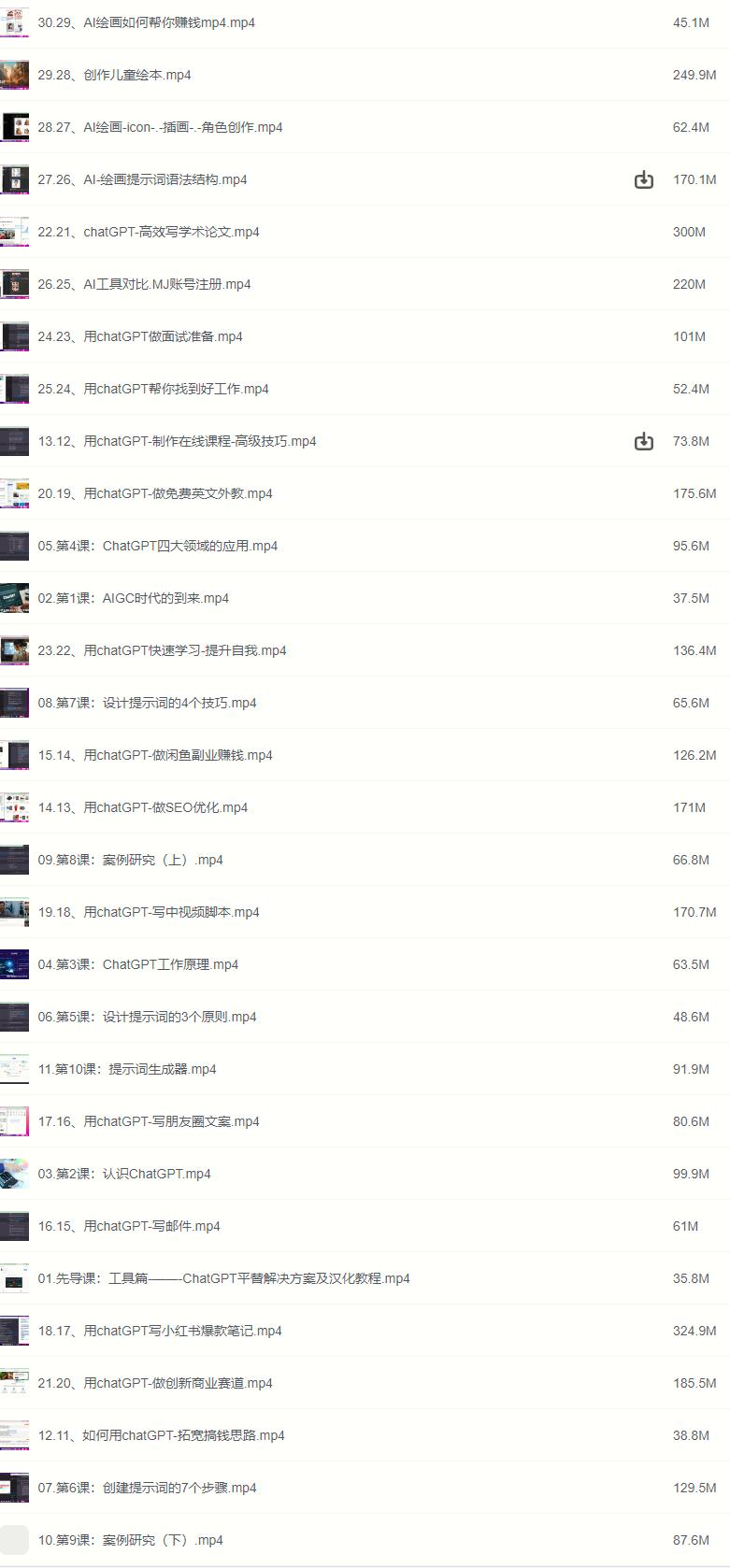
Task: Open 18.17、用chatGPT写小红书爆款笔记.mp4
Action: pyautogui.click(x=160, y=1331)
